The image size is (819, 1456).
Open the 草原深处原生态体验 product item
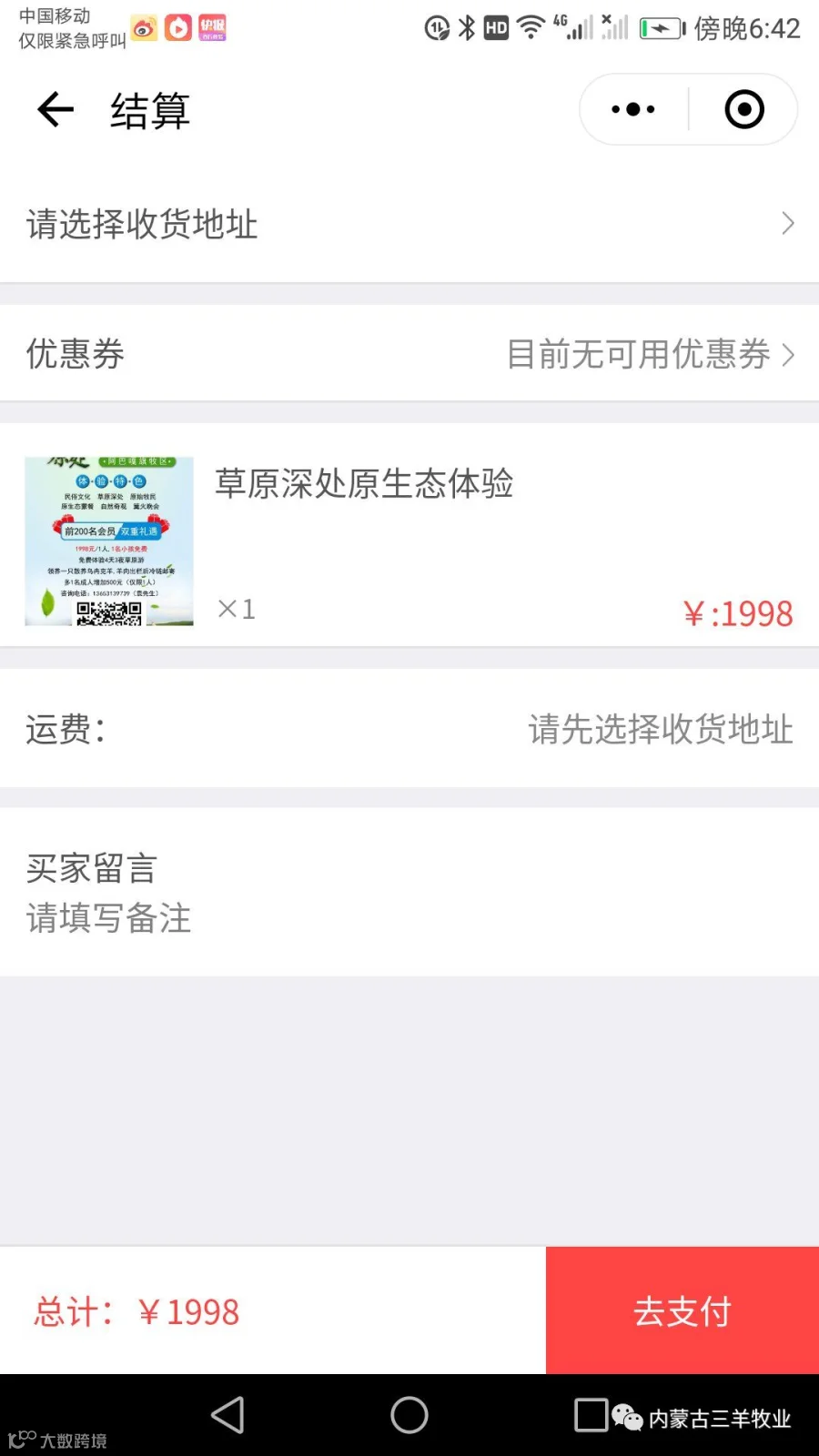[409, 541]
